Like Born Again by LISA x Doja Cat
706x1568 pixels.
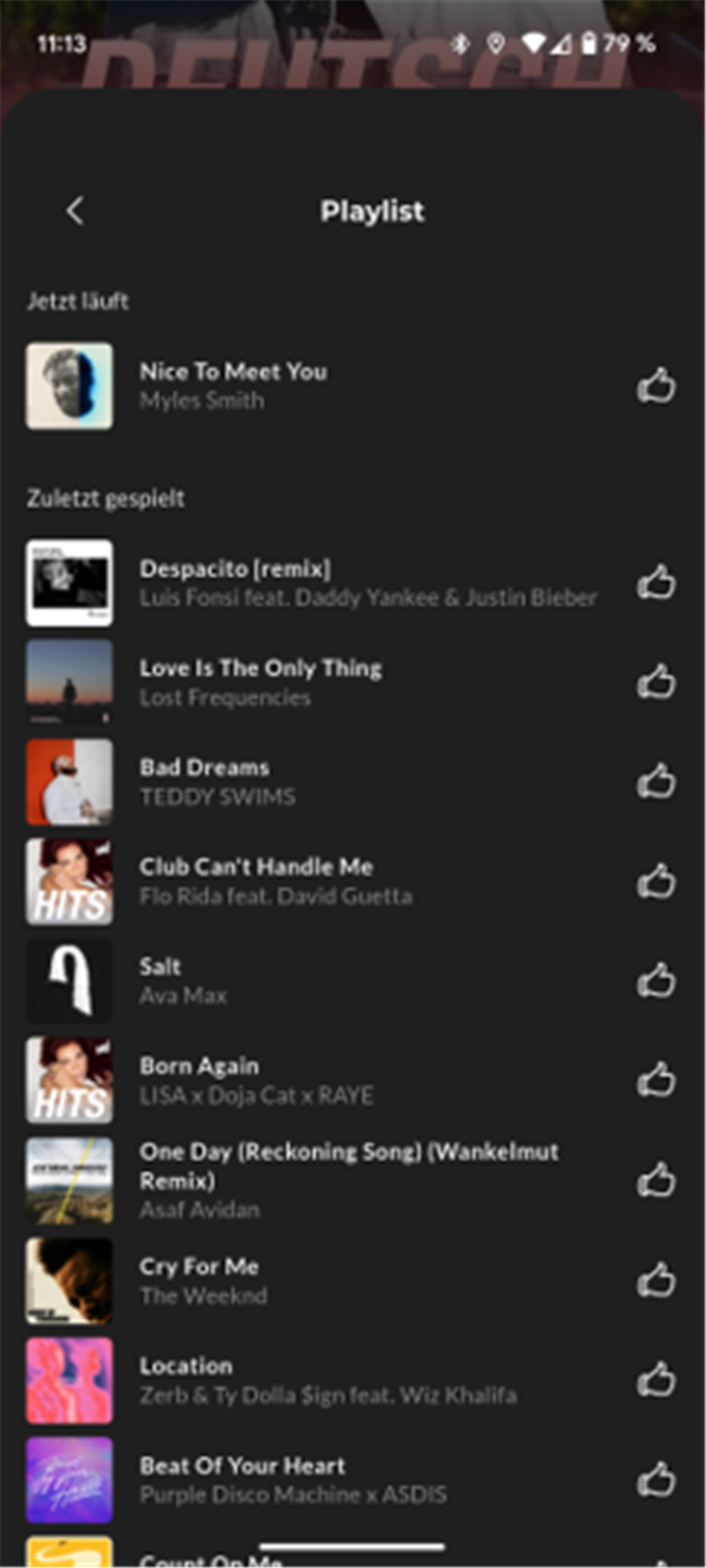(656, 1080)
